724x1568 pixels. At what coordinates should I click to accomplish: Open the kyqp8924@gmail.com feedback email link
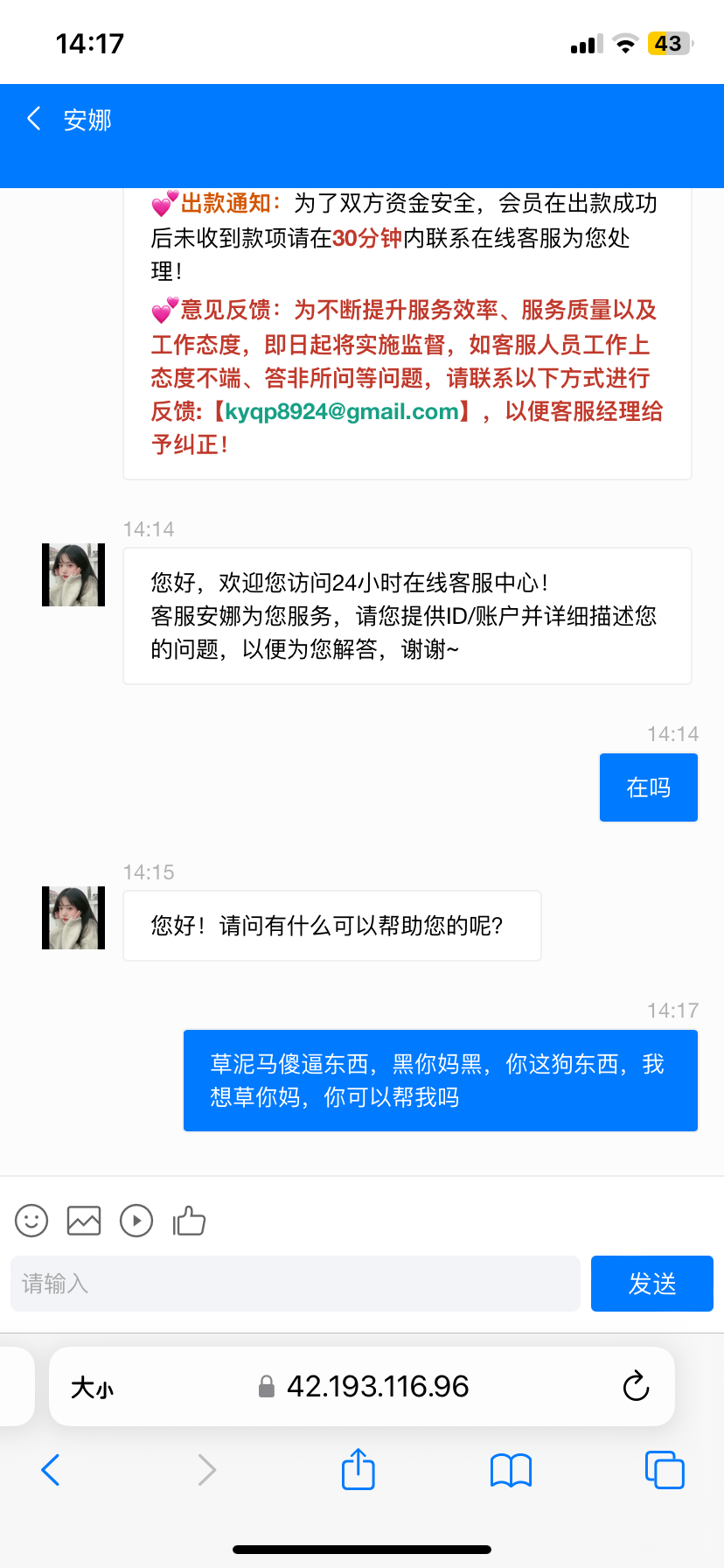coord(342,411)
